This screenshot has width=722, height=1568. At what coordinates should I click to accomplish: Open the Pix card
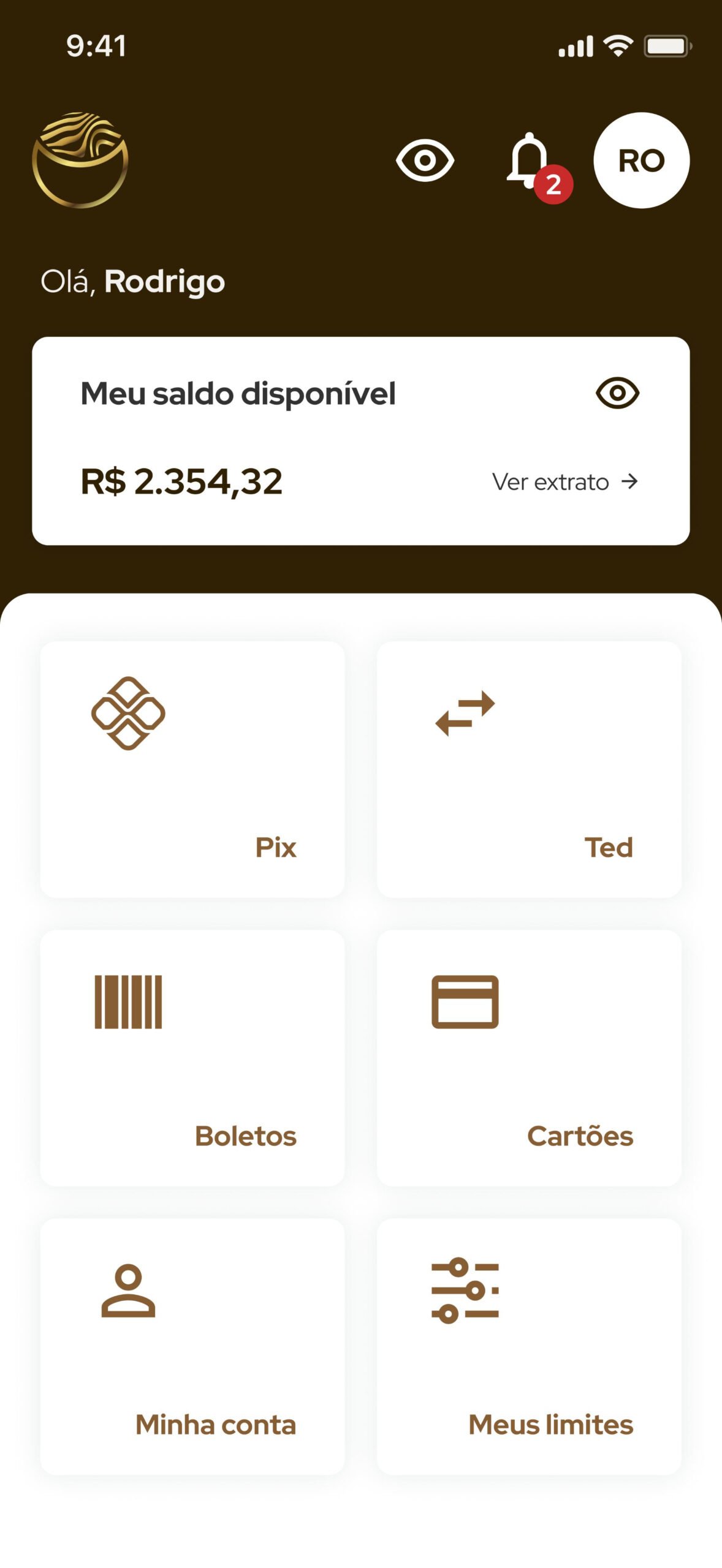tap(192, 769)
